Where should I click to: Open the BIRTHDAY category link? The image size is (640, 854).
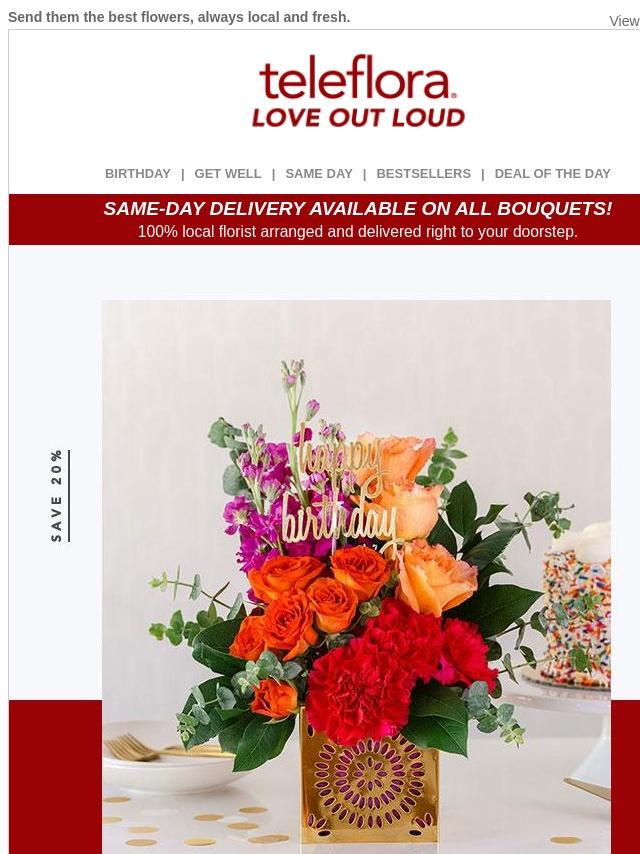point(138,173)
